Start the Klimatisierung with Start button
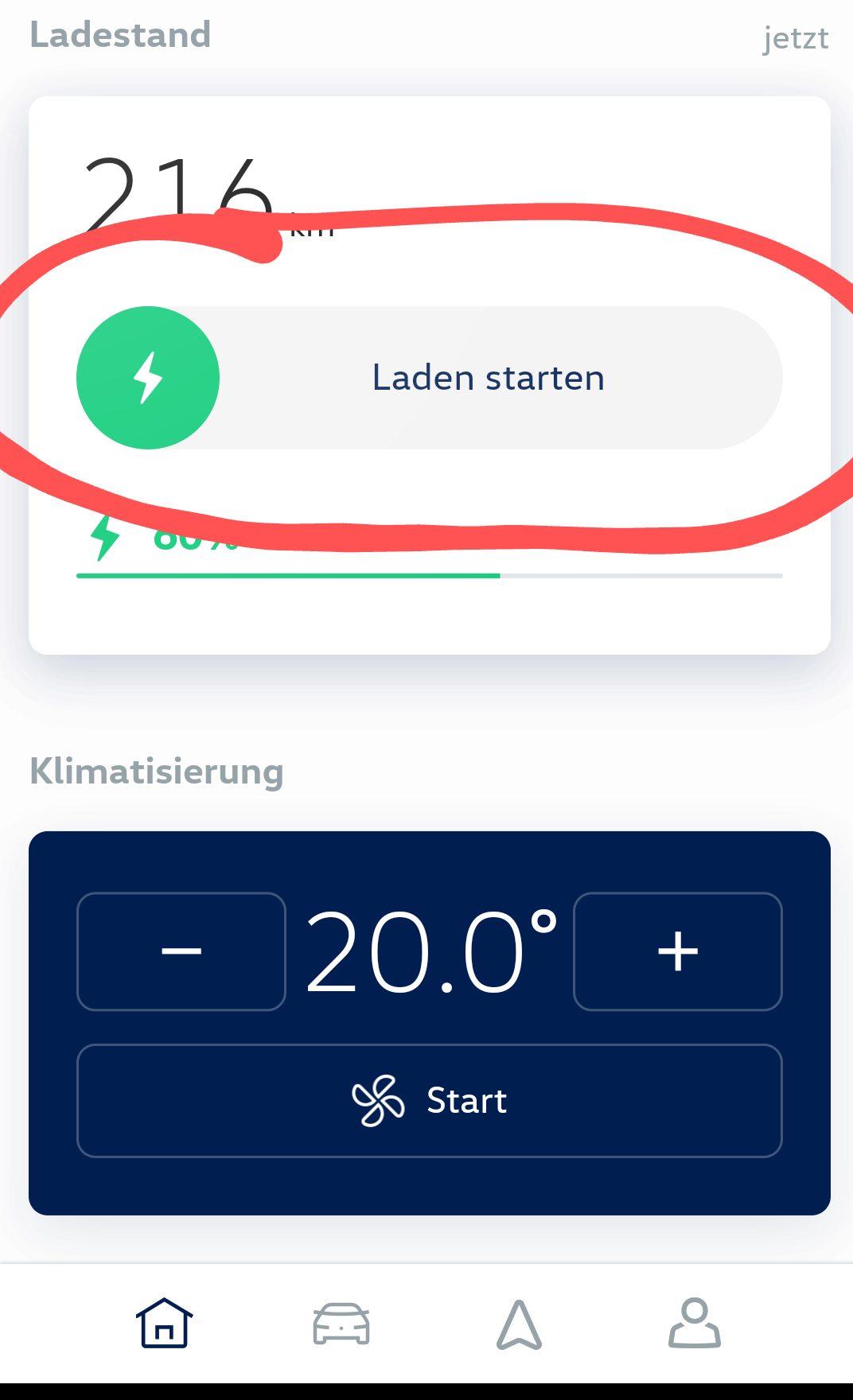 (x=430, y=1101)
